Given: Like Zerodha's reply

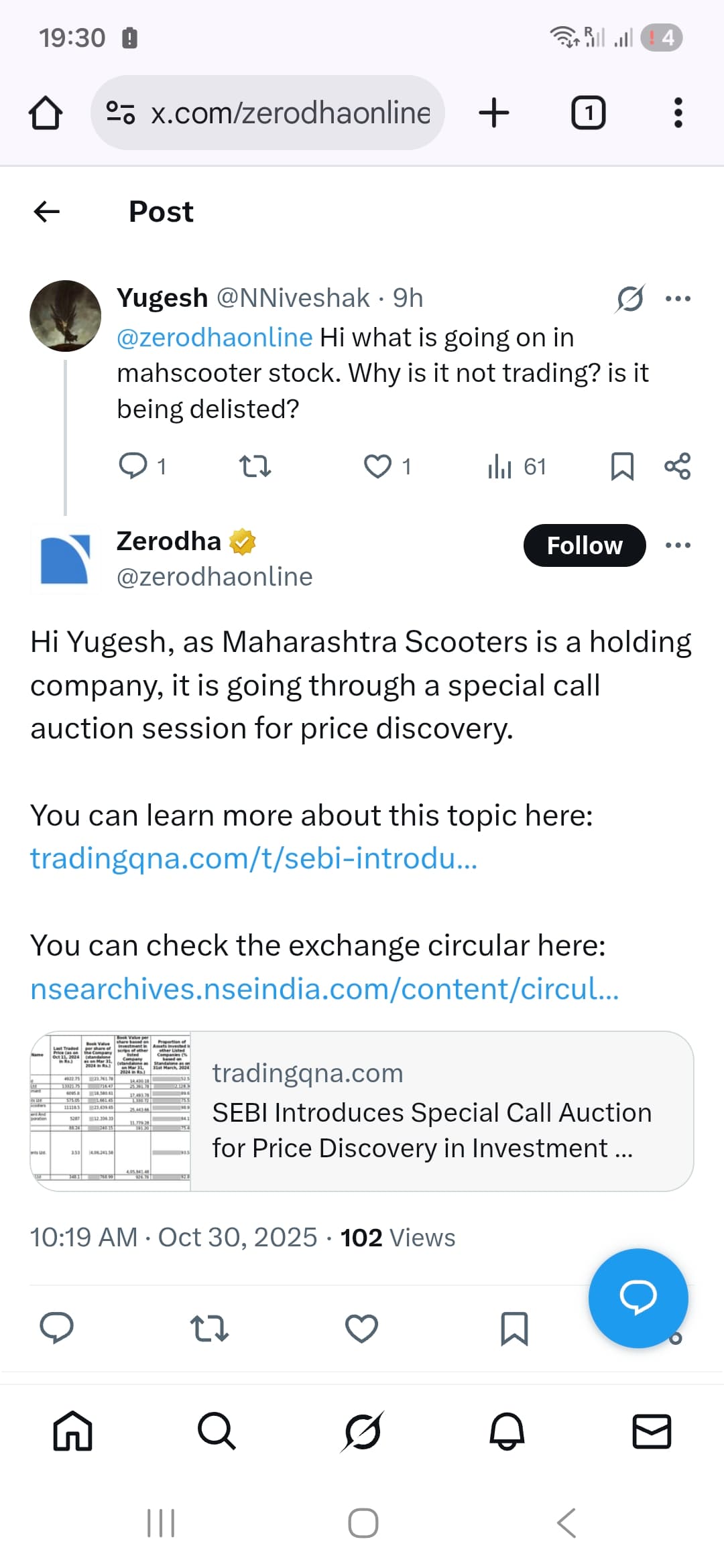Looking at the screenshot, I should coord(361,1328).
